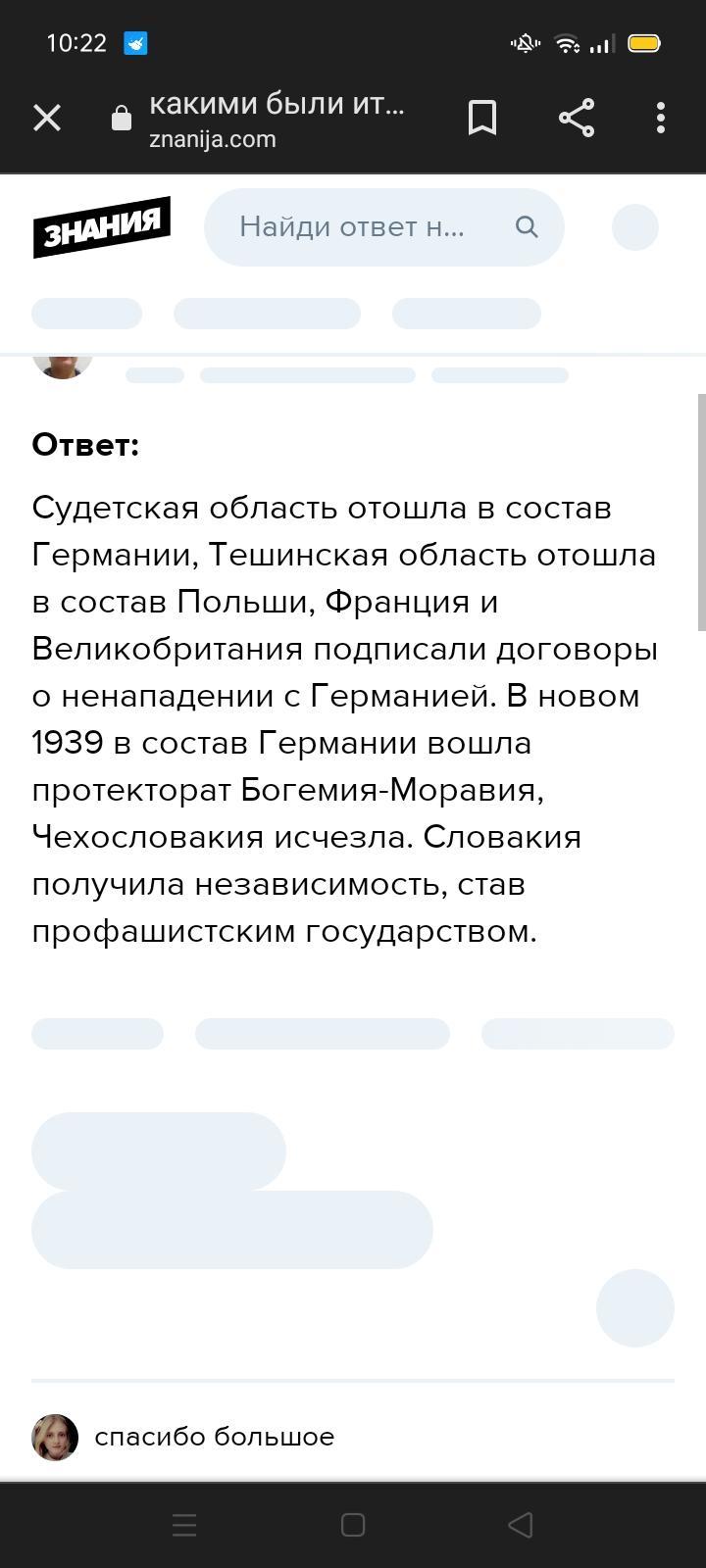
Task: Open the browser overflow menu
Action: tap(661, 119)
